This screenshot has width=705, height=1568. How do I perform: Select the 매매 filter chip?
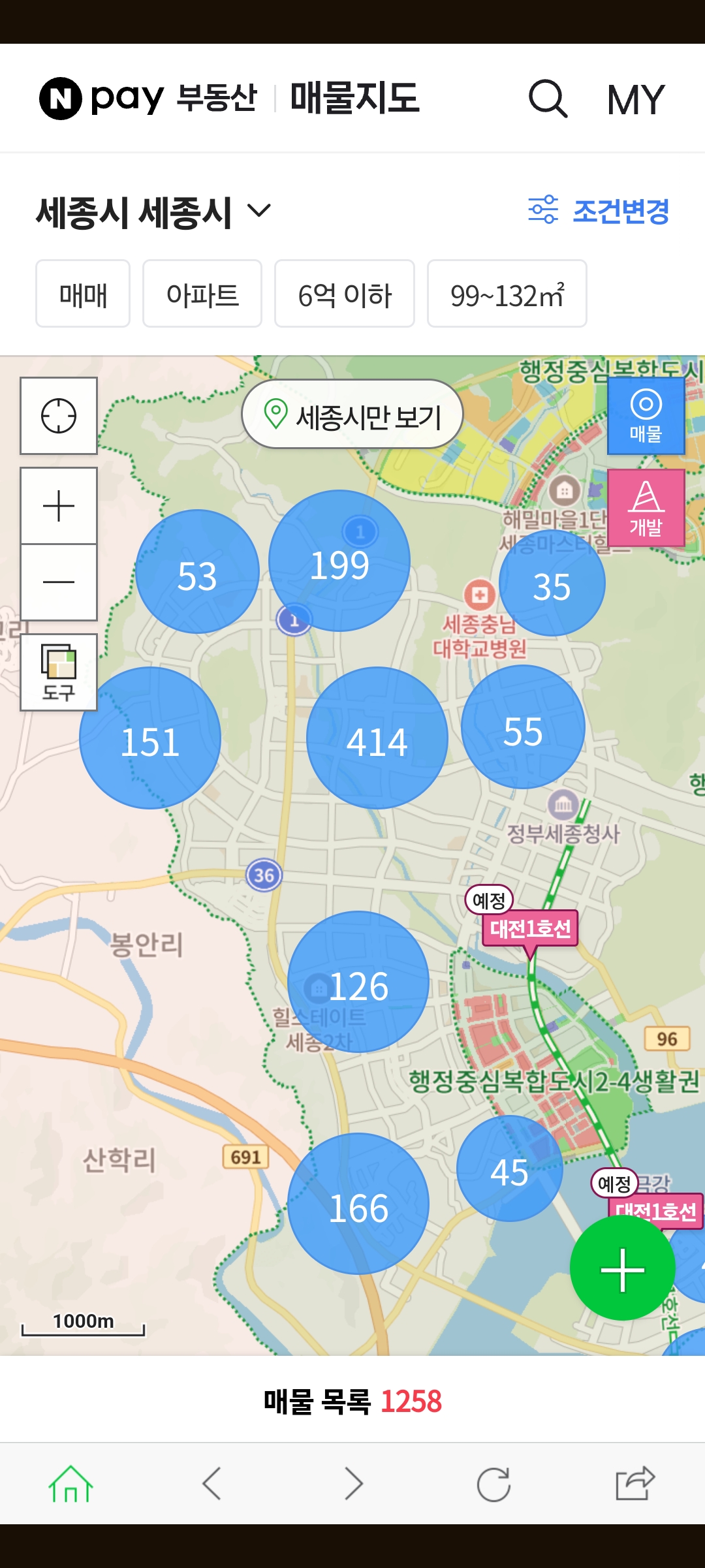(x=83, y=294)
